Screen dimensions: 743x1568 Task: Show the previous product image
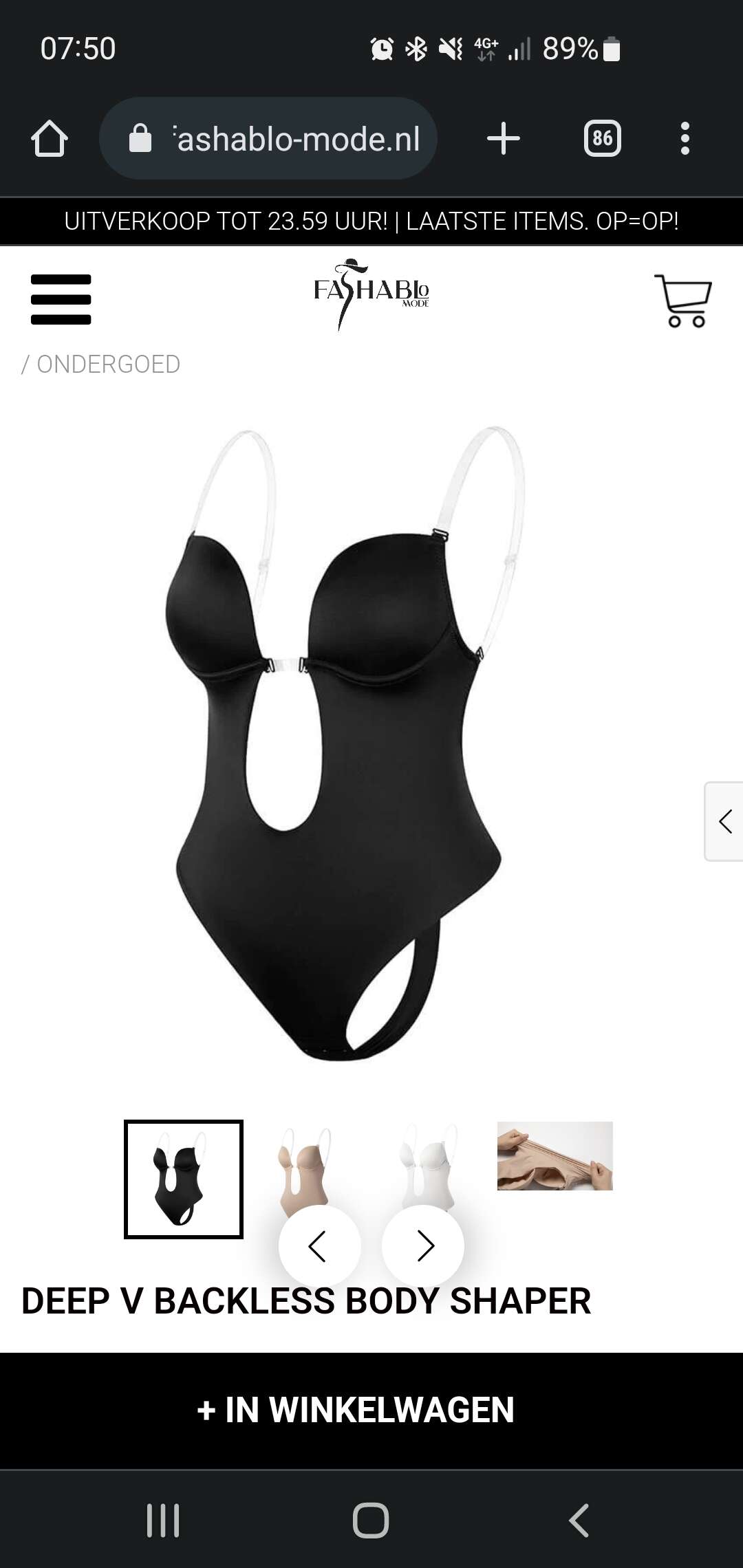319,1245
